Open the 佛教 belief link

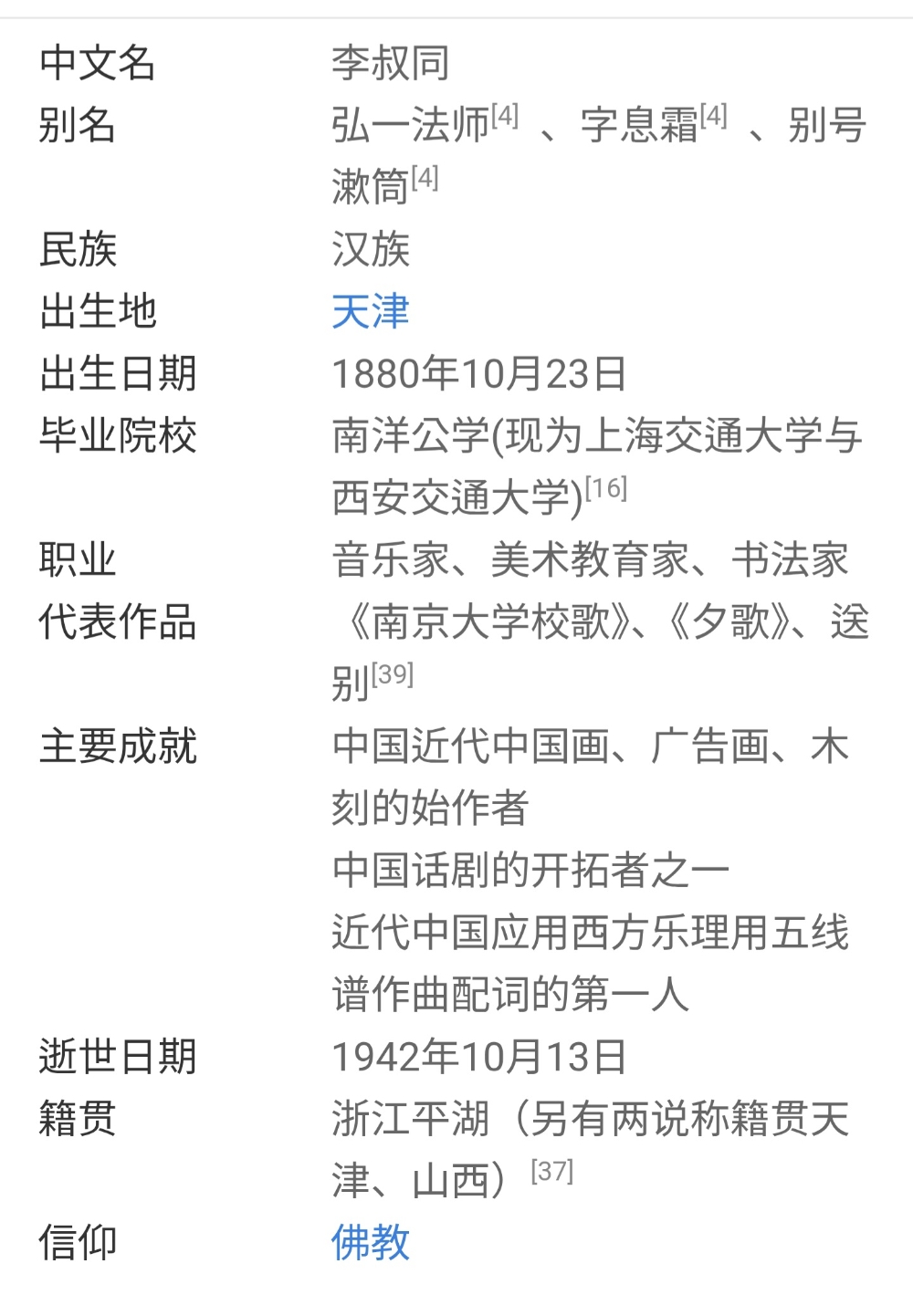(x=370, y=1243)
